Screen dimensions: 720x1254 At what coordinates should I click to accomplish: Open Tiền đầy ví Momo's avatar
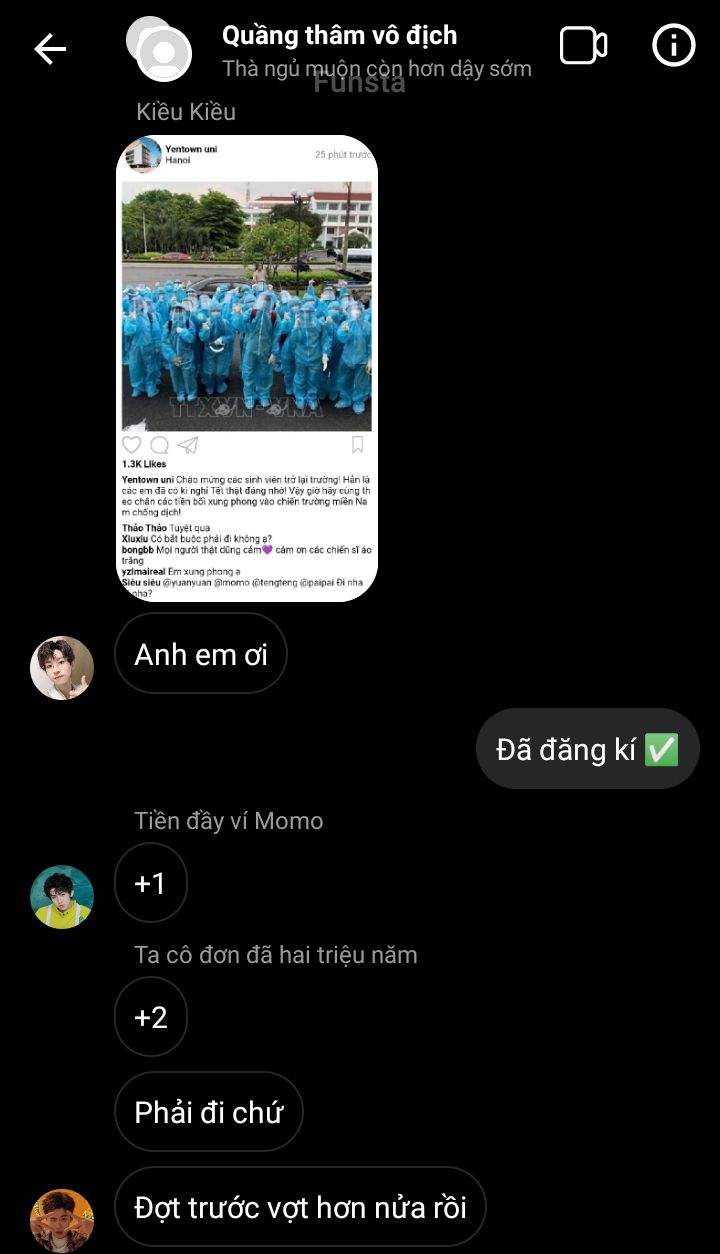point(62,896)
